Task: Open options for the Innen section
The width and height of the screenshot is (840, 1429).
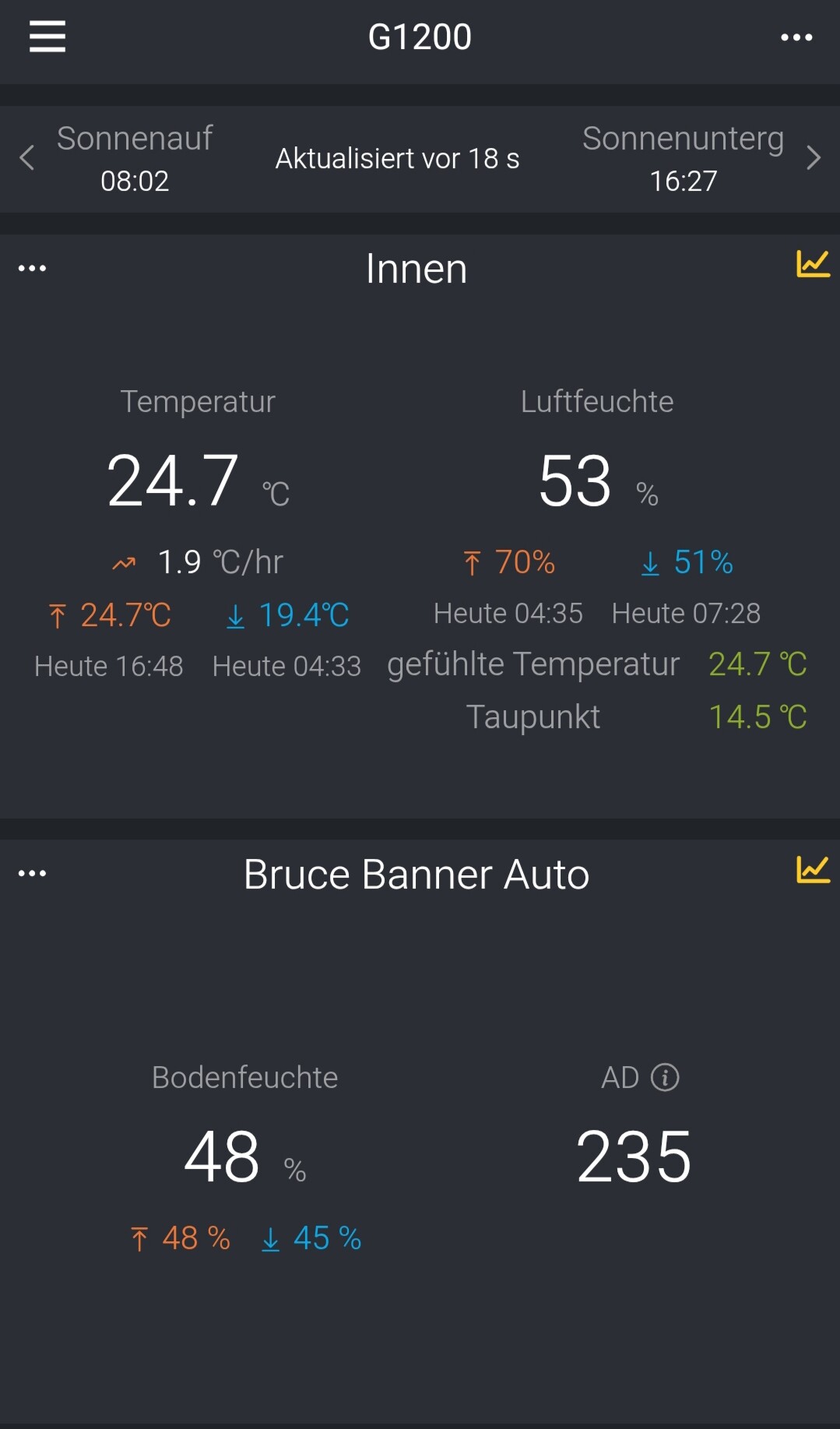Action: tap(32, 269)
